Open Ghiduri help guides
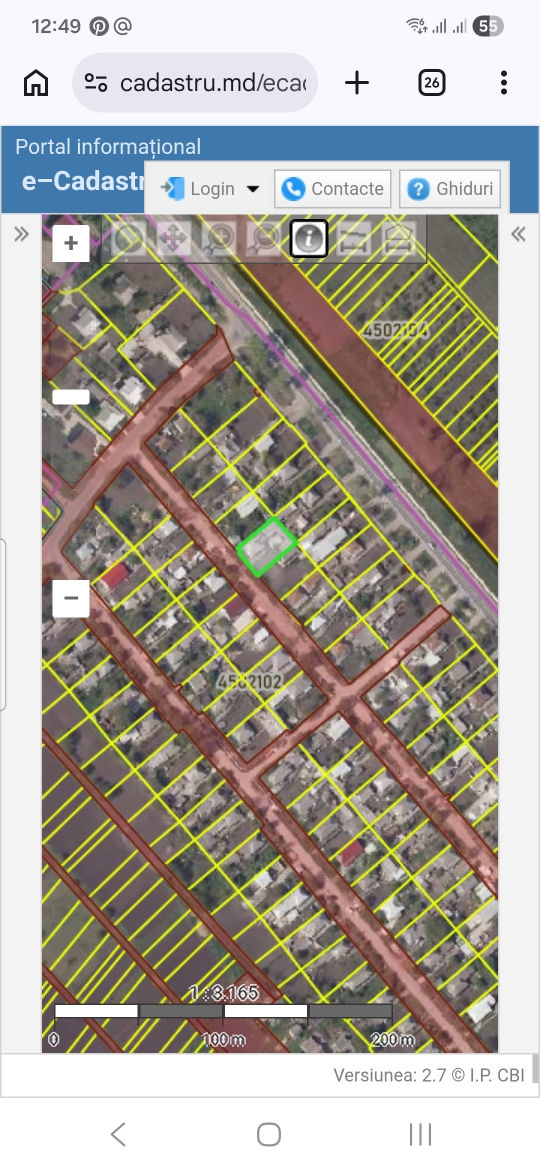 tap(450, 189)
